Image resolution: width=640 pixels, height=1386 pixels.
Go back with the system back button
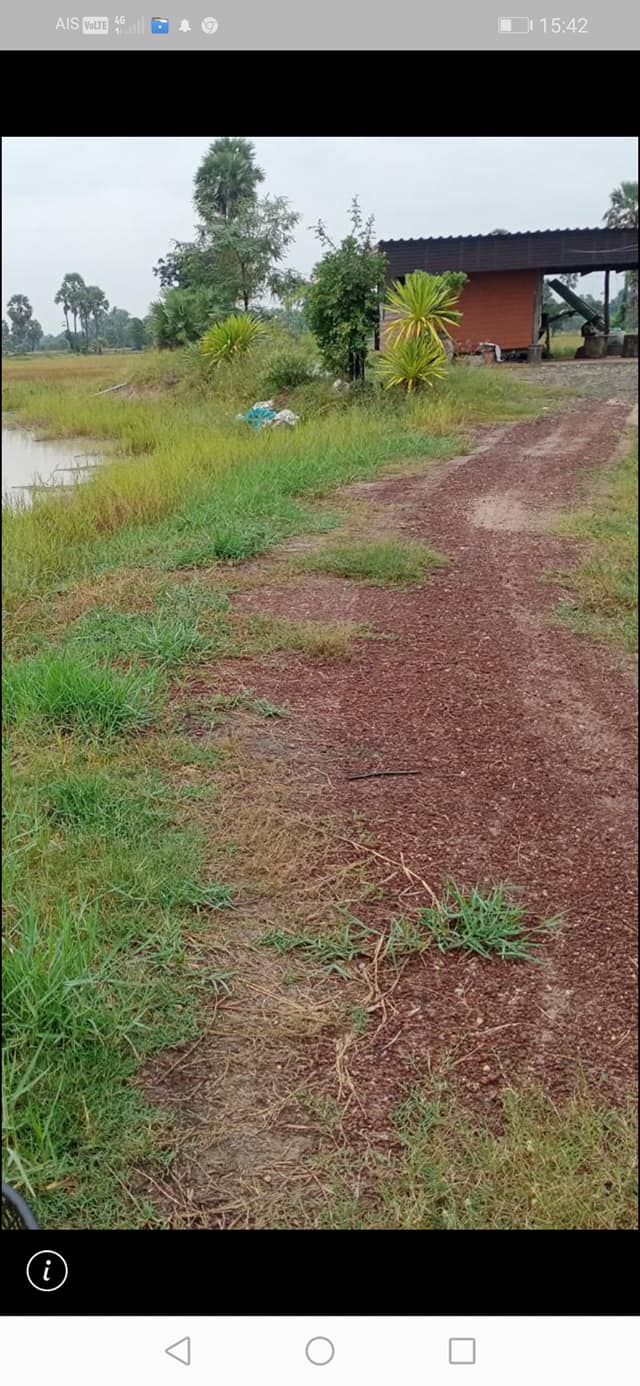click(178, 1351)
